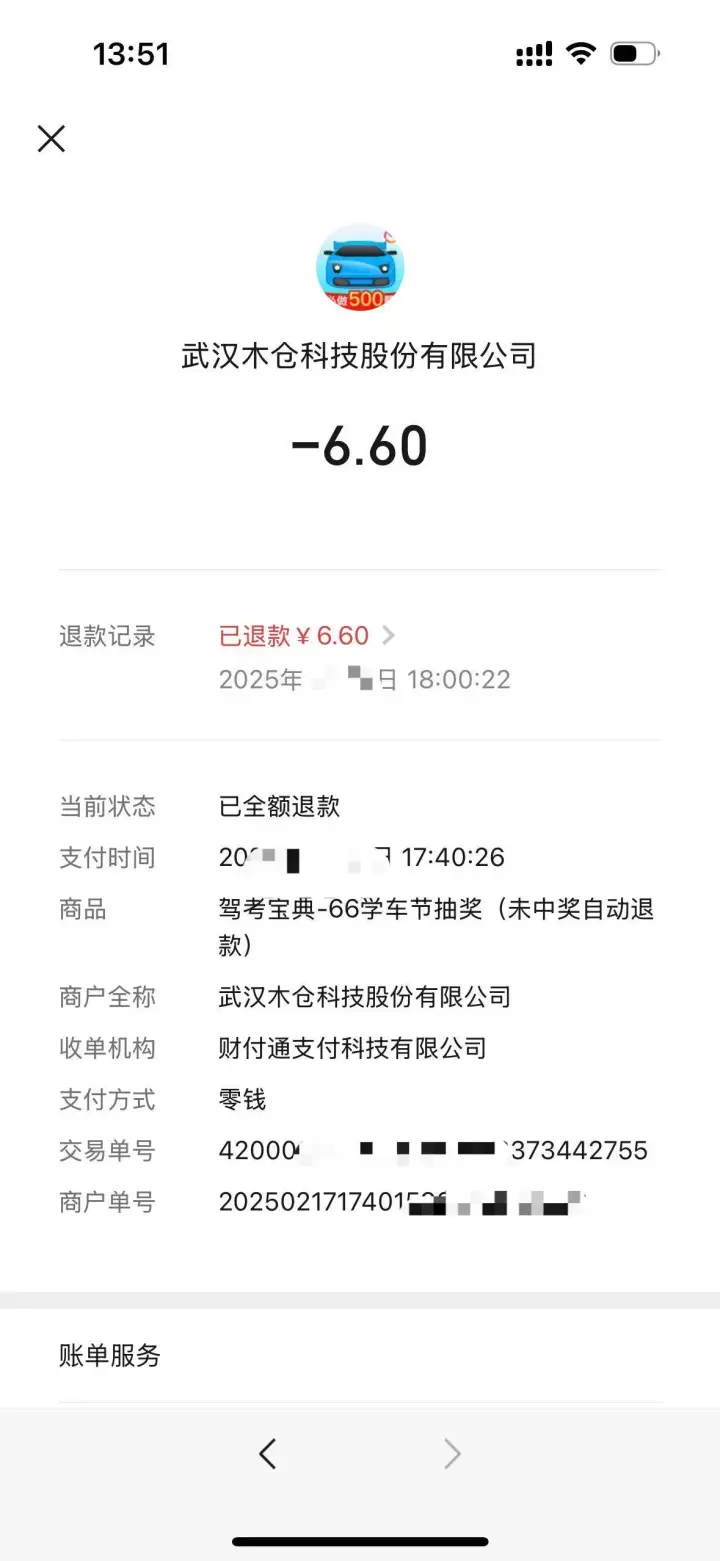Screen dimensions: 720x1561
Task: Close the transaction detail page
Action: tap(51, 139)
